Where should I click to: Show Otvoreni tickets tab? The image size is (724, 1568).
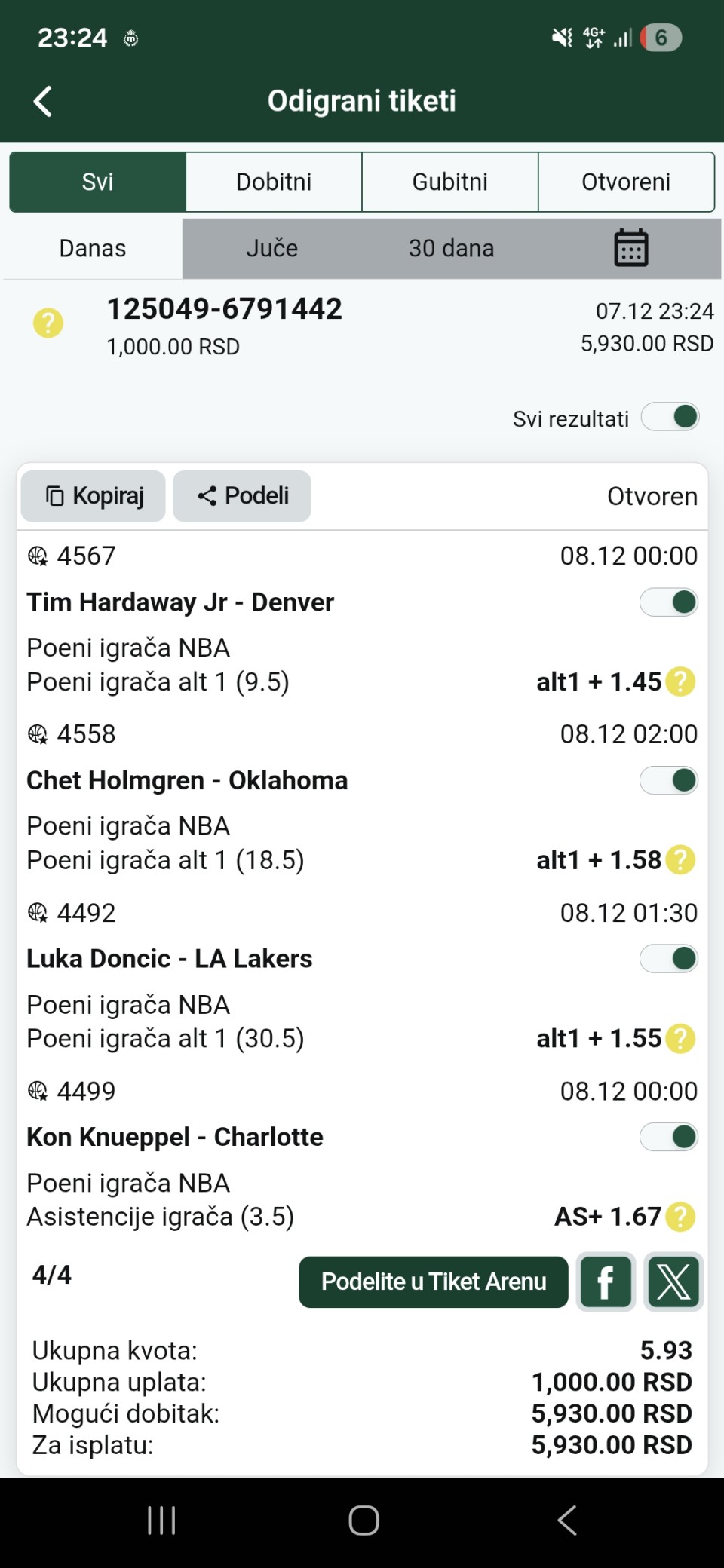(x=626, y=182)
